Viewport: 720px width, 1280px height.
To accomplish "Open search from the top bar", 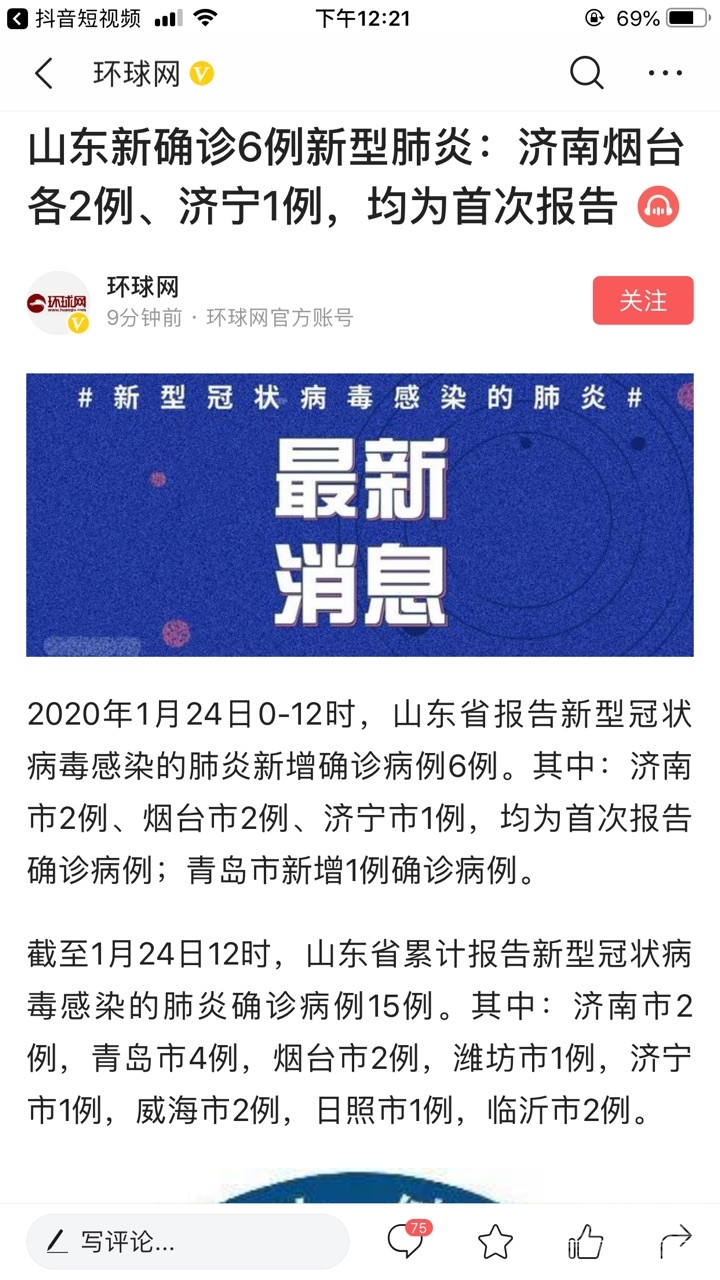I will pos(586,73).
